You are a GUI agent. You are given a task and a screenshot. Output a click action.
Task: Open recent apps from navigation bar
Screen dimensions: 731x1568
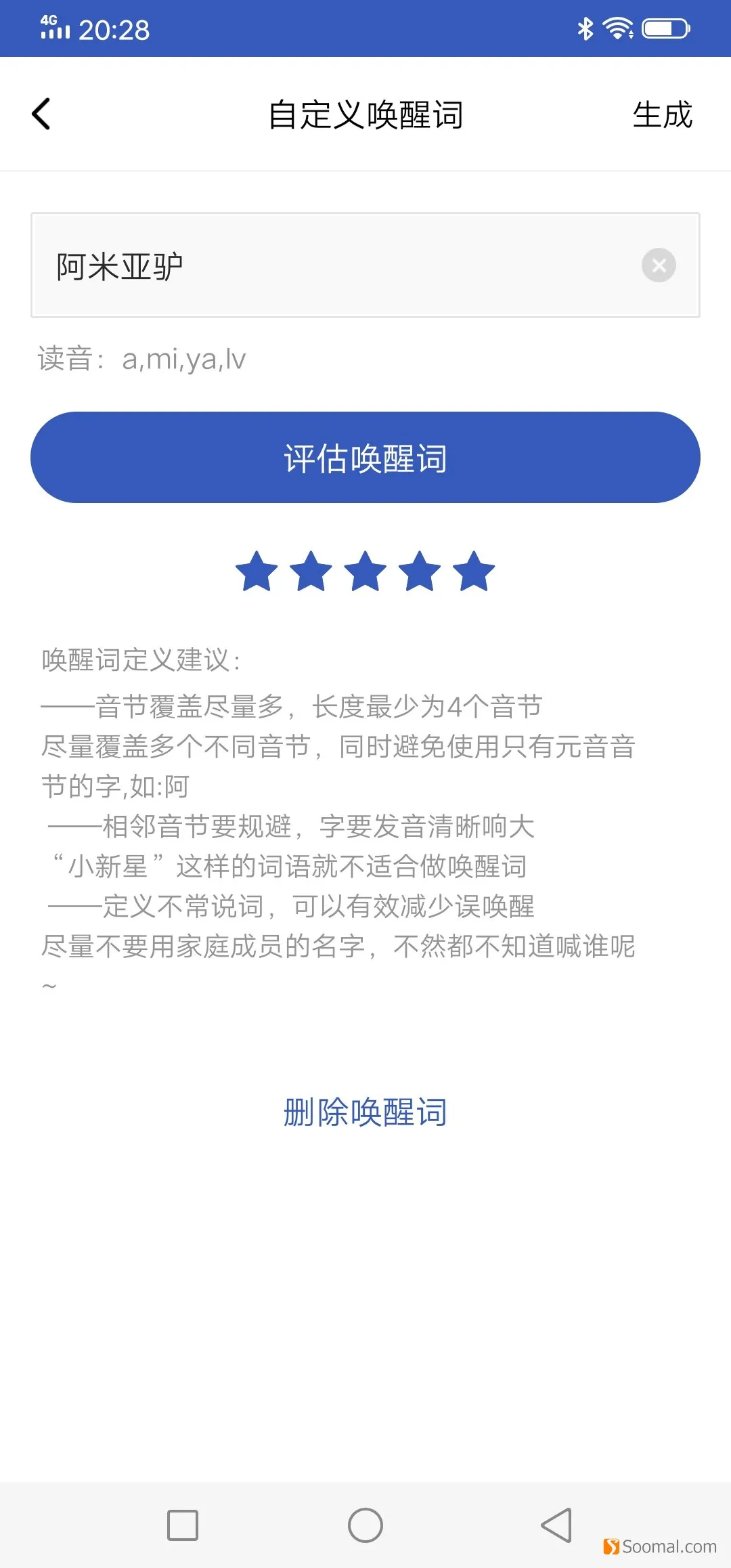(183, 1525)
